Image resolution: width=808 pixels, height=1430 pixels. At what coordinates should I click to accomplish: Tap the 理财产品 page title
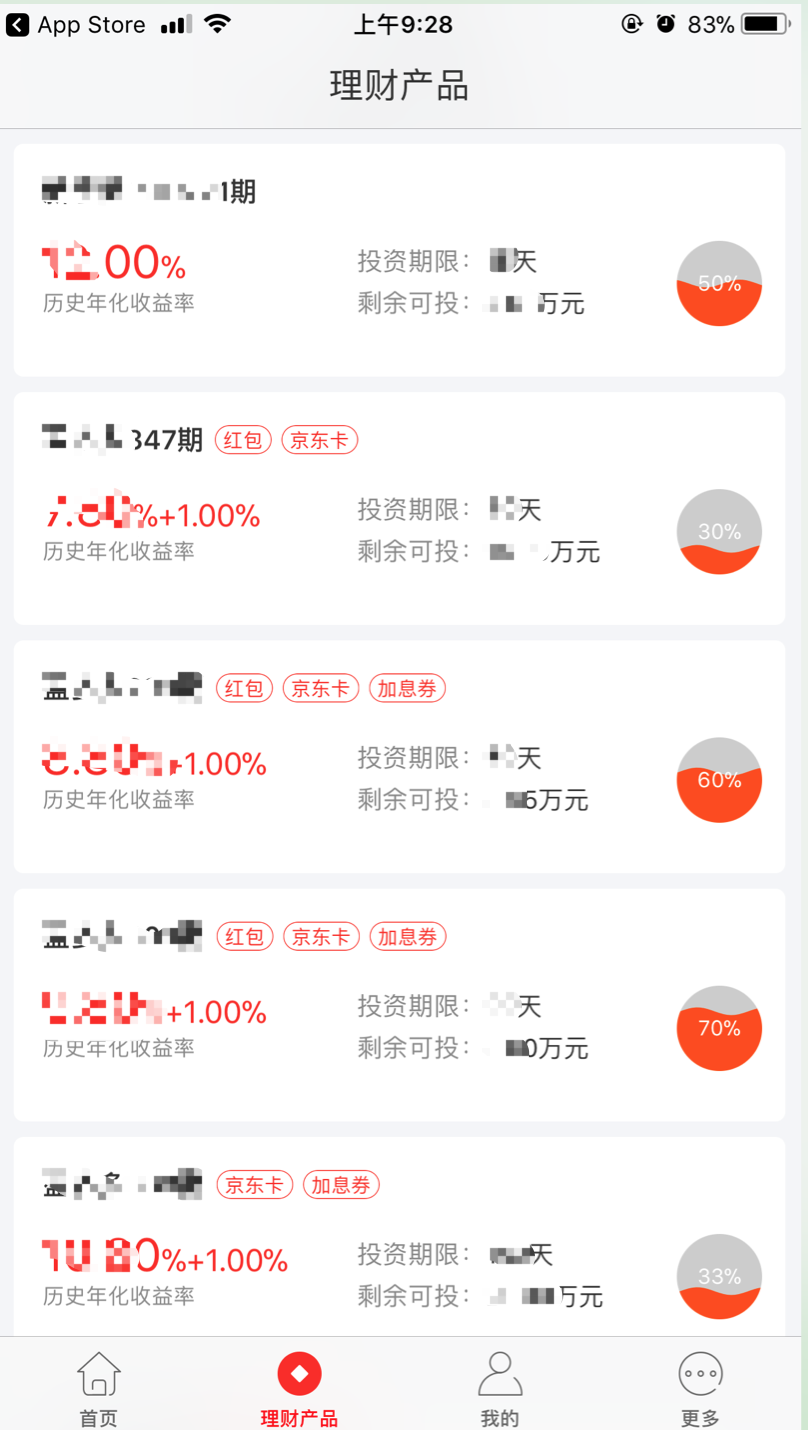[x=397, y=86]
